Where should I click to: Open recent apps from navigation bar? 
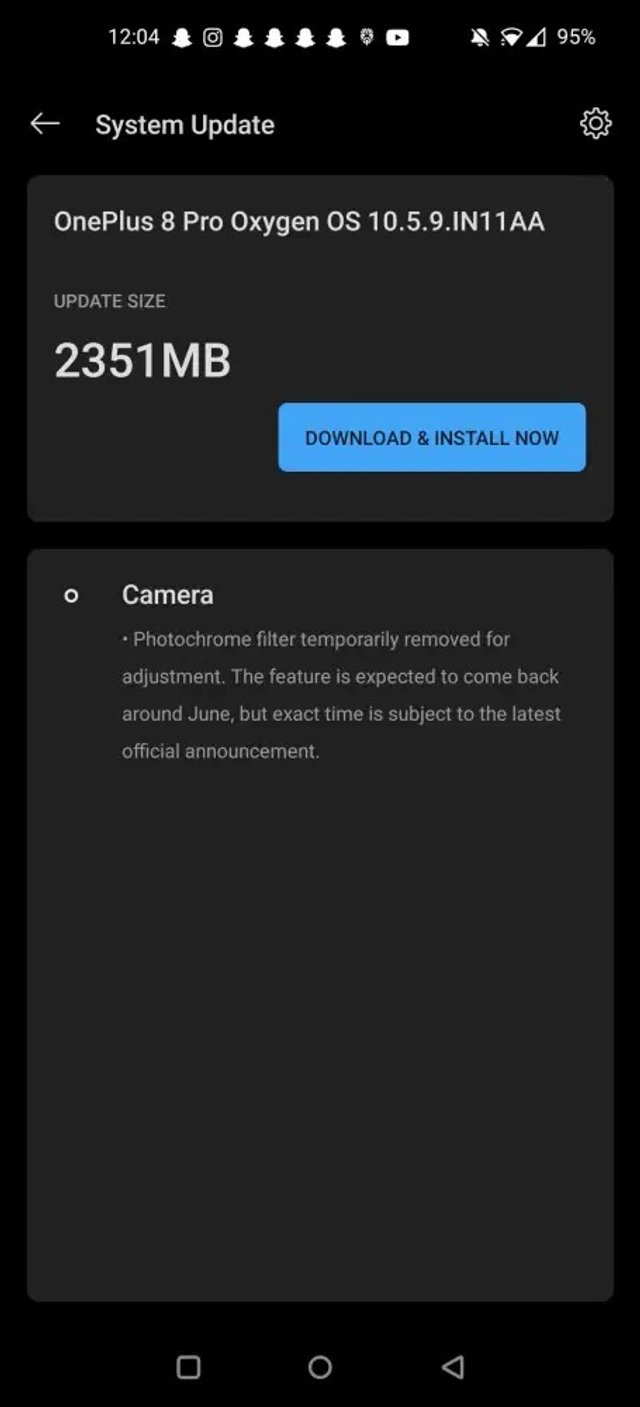pyautogui.click(x=188, y=1367)
